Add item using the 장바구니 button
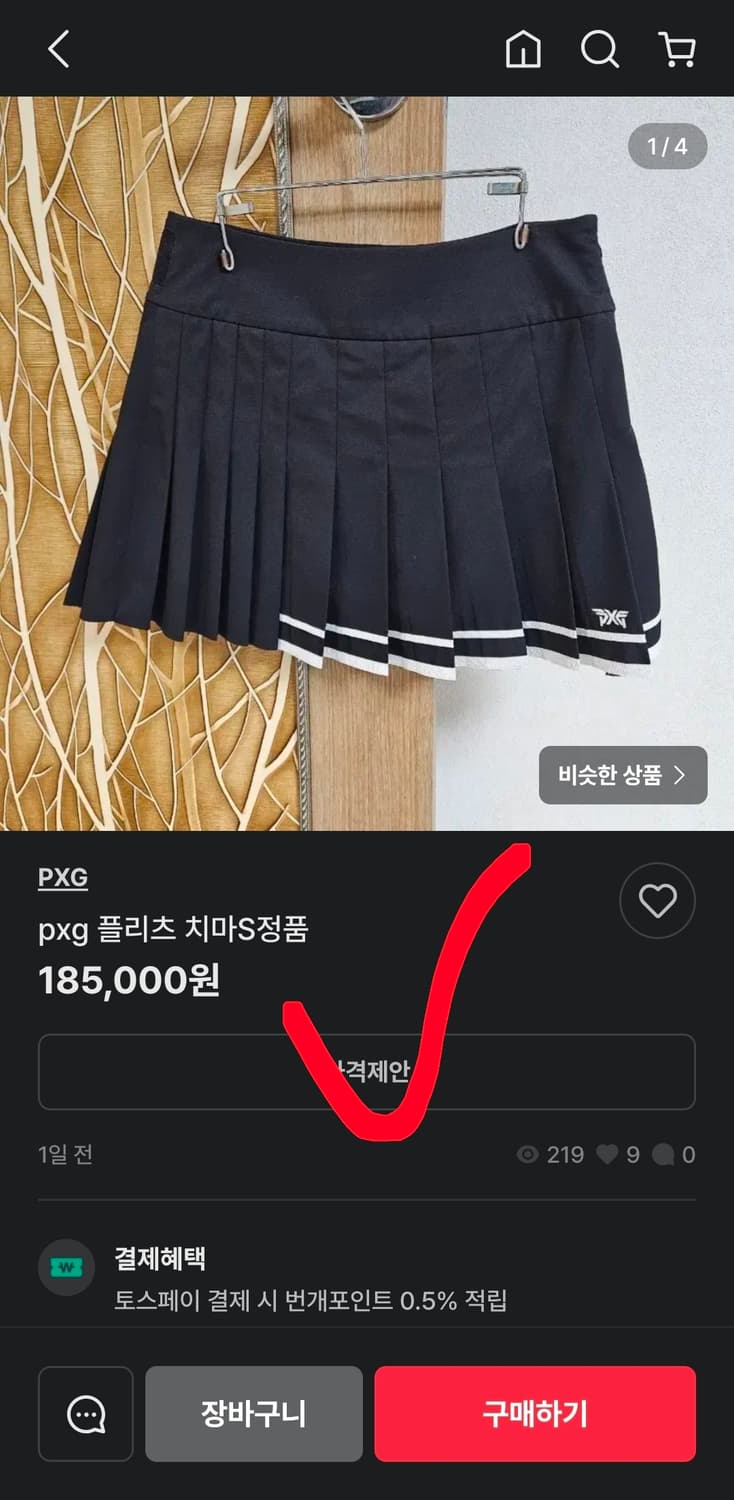734x1500 pixels. 254,1414
